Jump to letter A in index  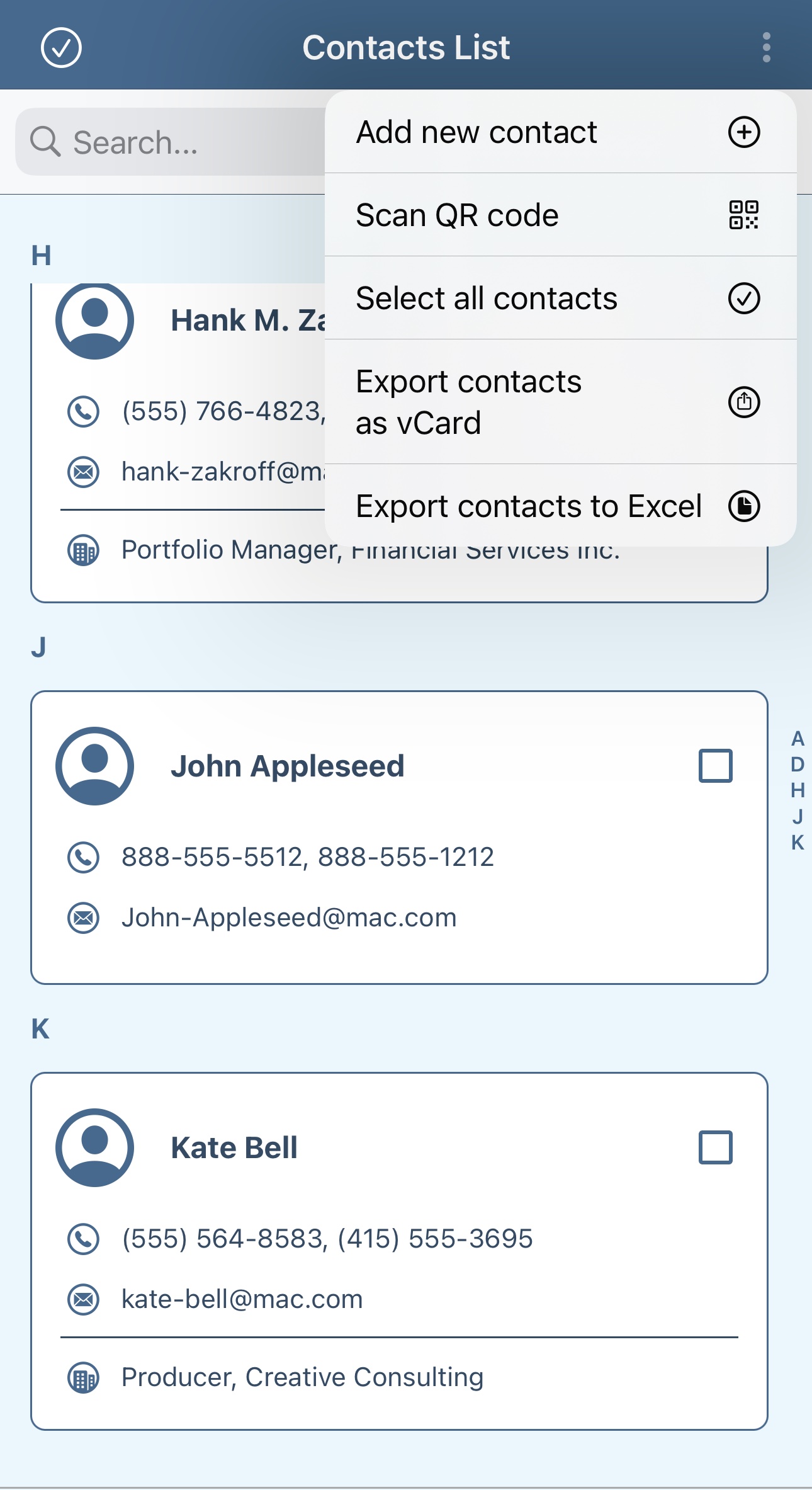798,738
